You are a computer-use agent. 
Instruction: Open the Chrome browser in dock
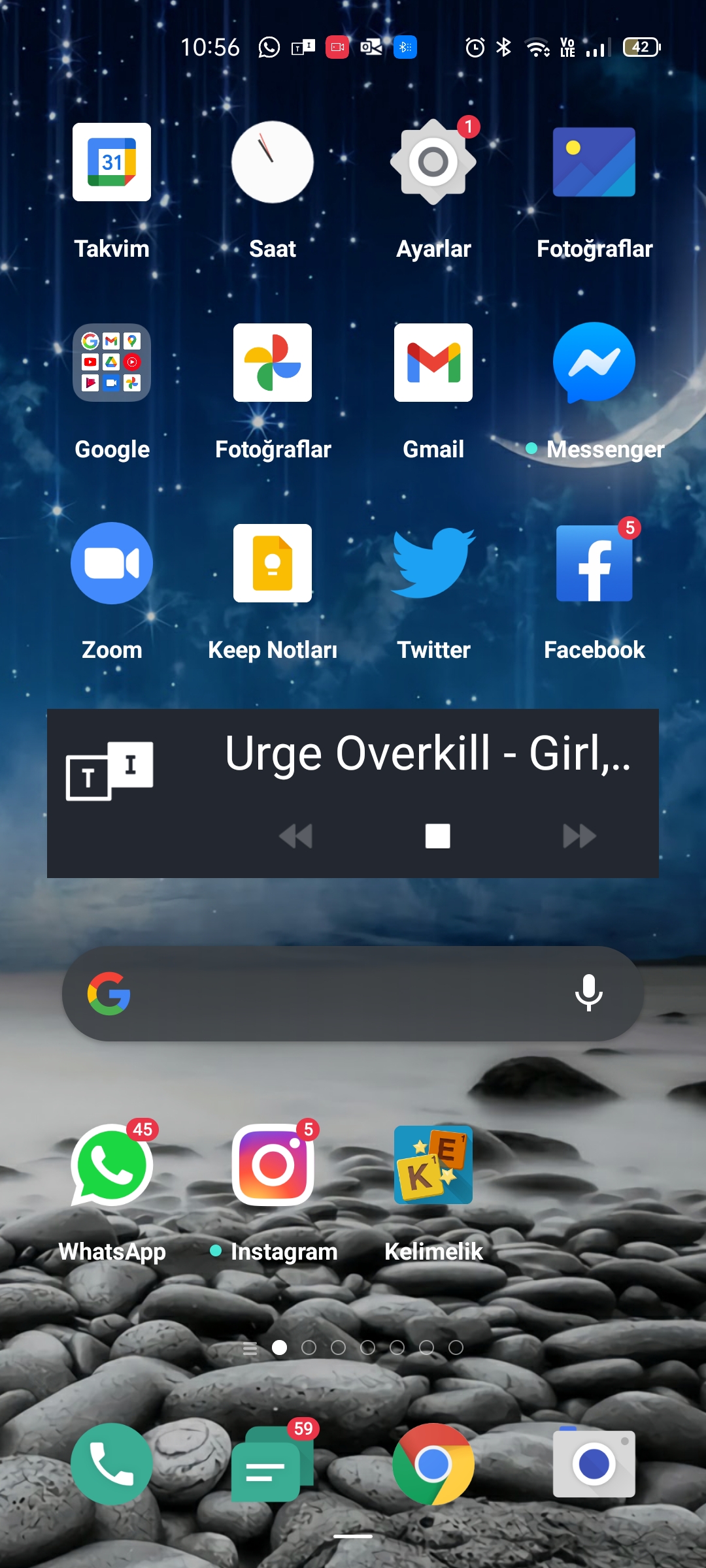[433, 1464]
